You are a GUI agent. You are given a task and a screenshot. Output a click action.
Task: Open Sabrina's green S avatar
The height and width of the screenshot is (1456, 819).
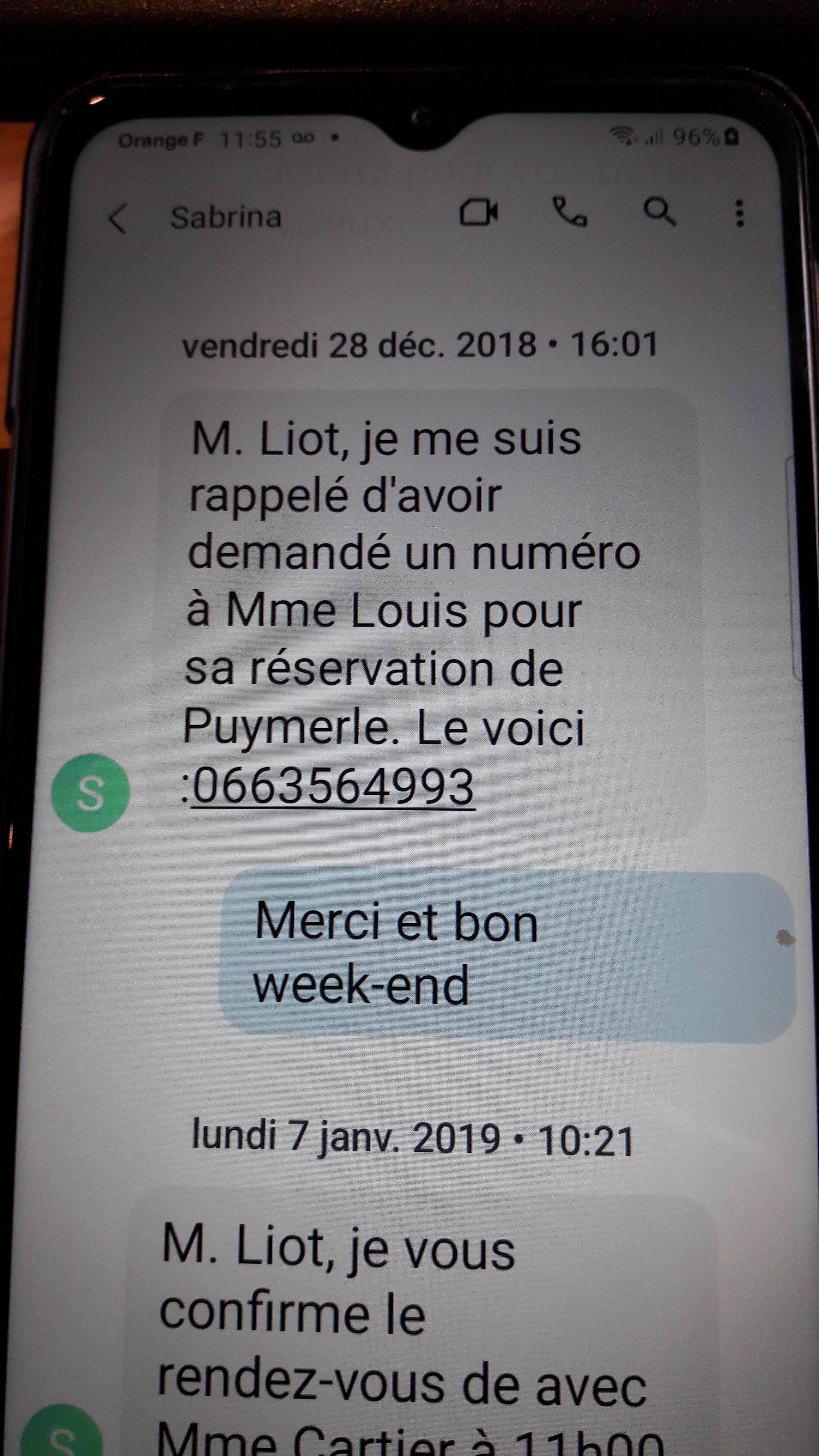click(x=90, y=793)
